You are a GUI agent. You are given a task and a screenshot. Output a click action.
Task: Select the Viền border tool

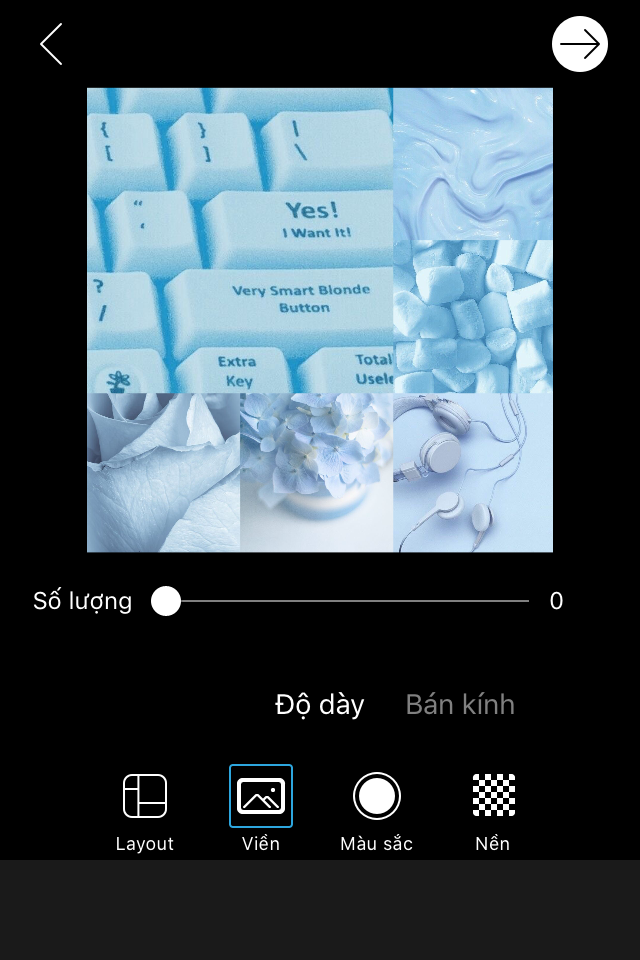(x=261, y=809)
